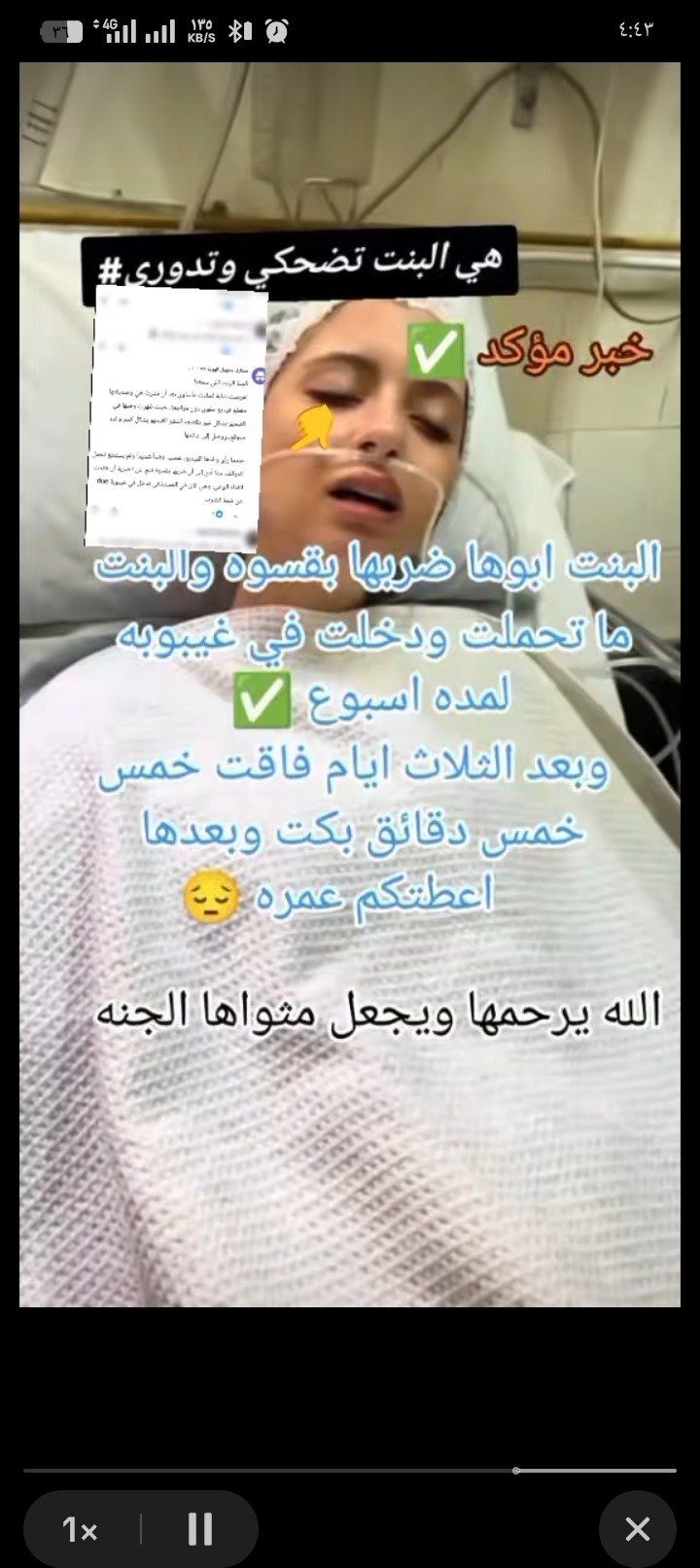Image resolution: width=700 pixels, height=1568 pixels.
Task: Pause the playing video
Action: (x=199, y=1529)
